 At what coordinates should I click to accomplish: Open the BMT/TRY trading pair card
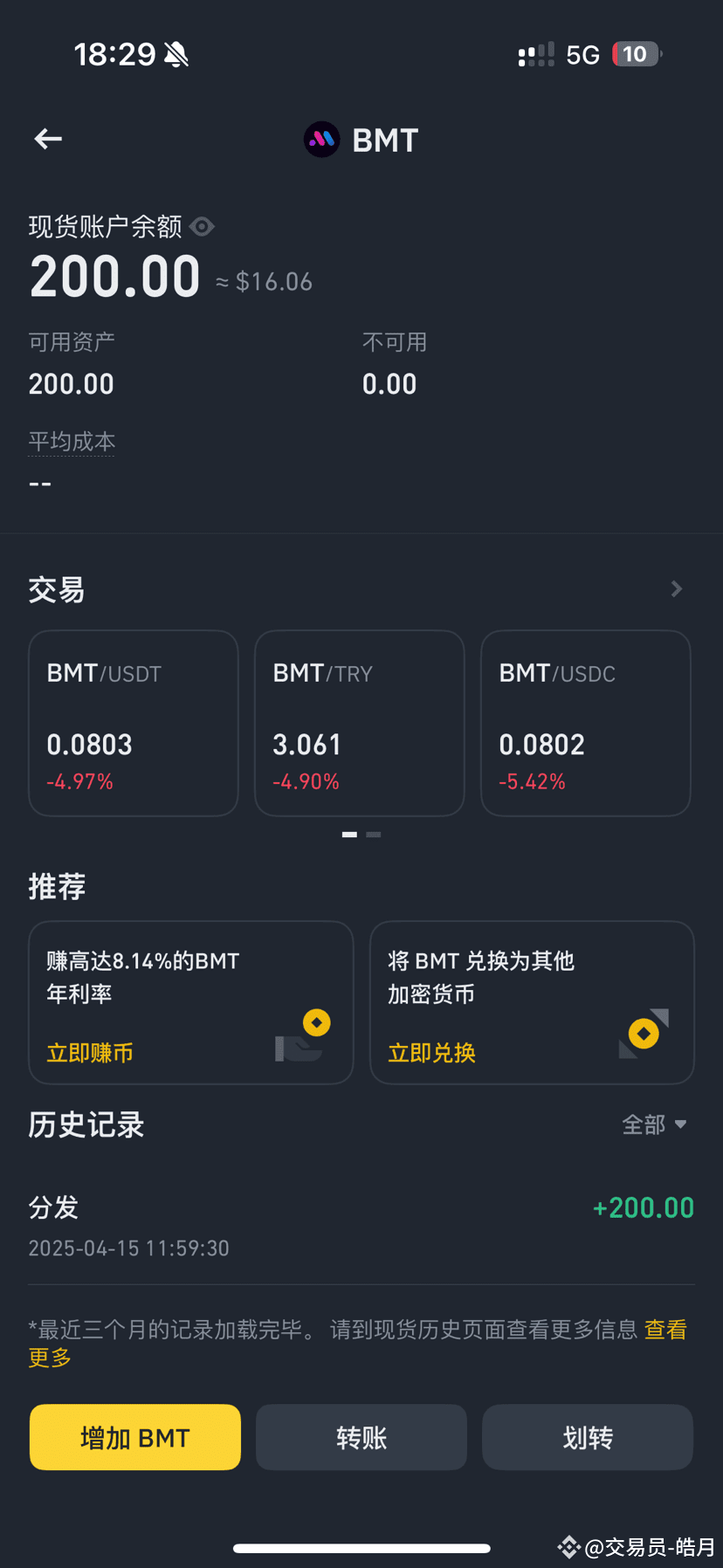pyautogui.click(x=359, y=723)
